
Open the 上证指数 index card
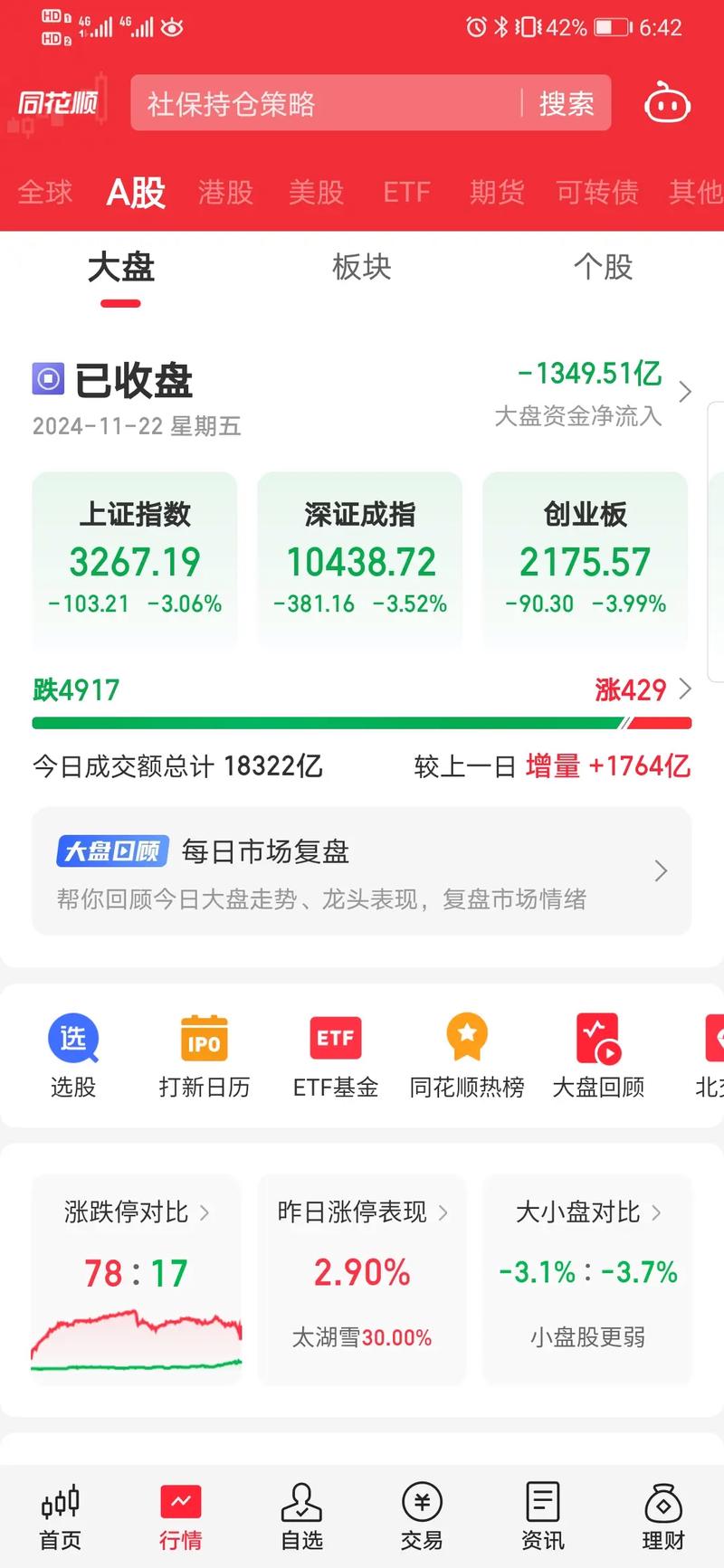point(135,559)
